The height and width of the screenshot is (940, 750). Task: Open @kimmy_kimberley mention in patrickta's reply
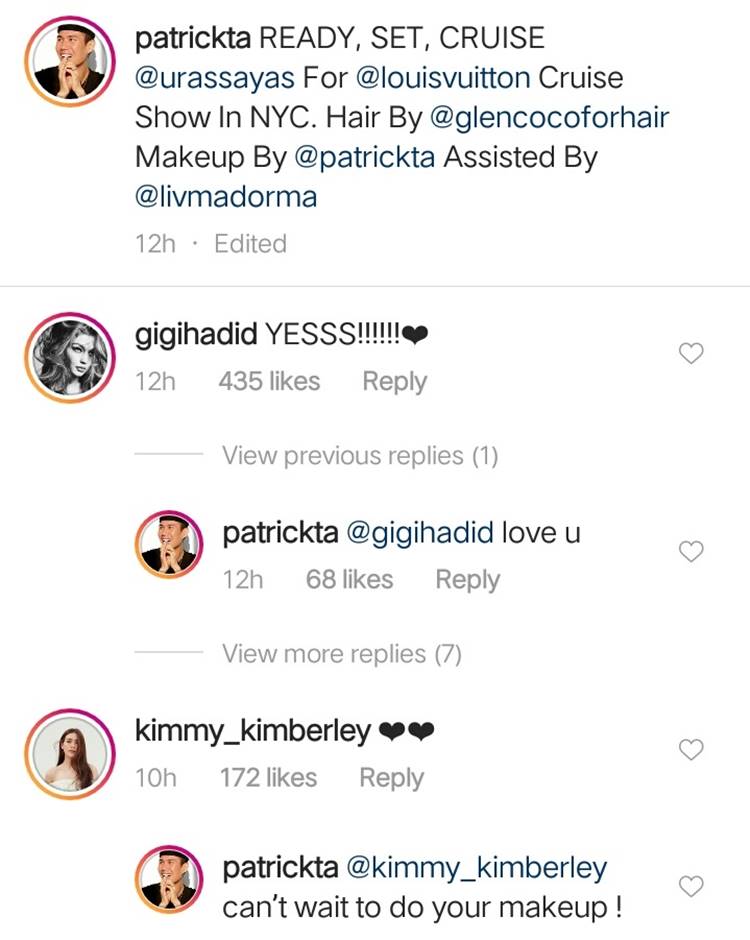pyautogui.click(x=476, y=868)
